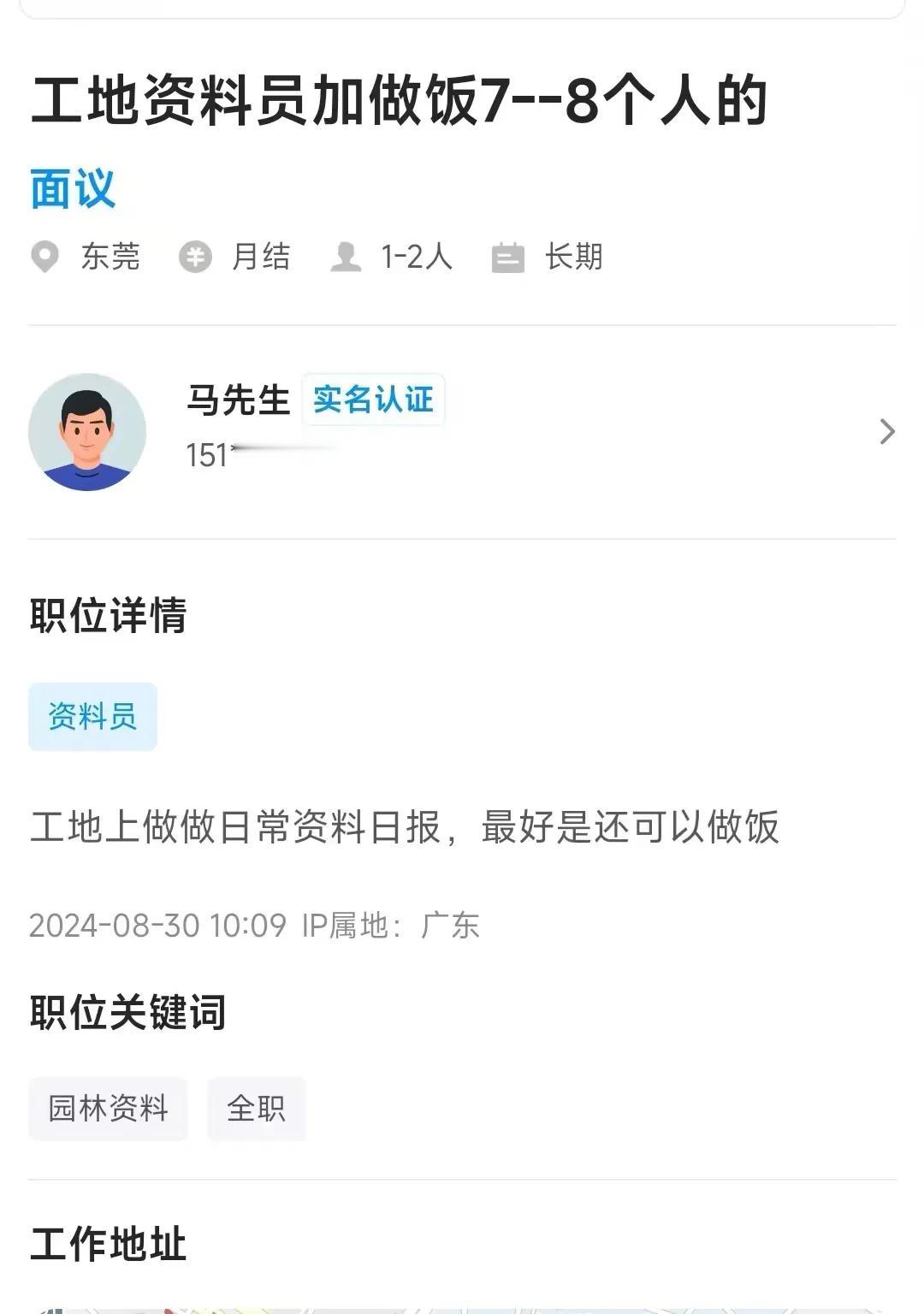Open 马先生's profile avatar

[x=88, y=430]
